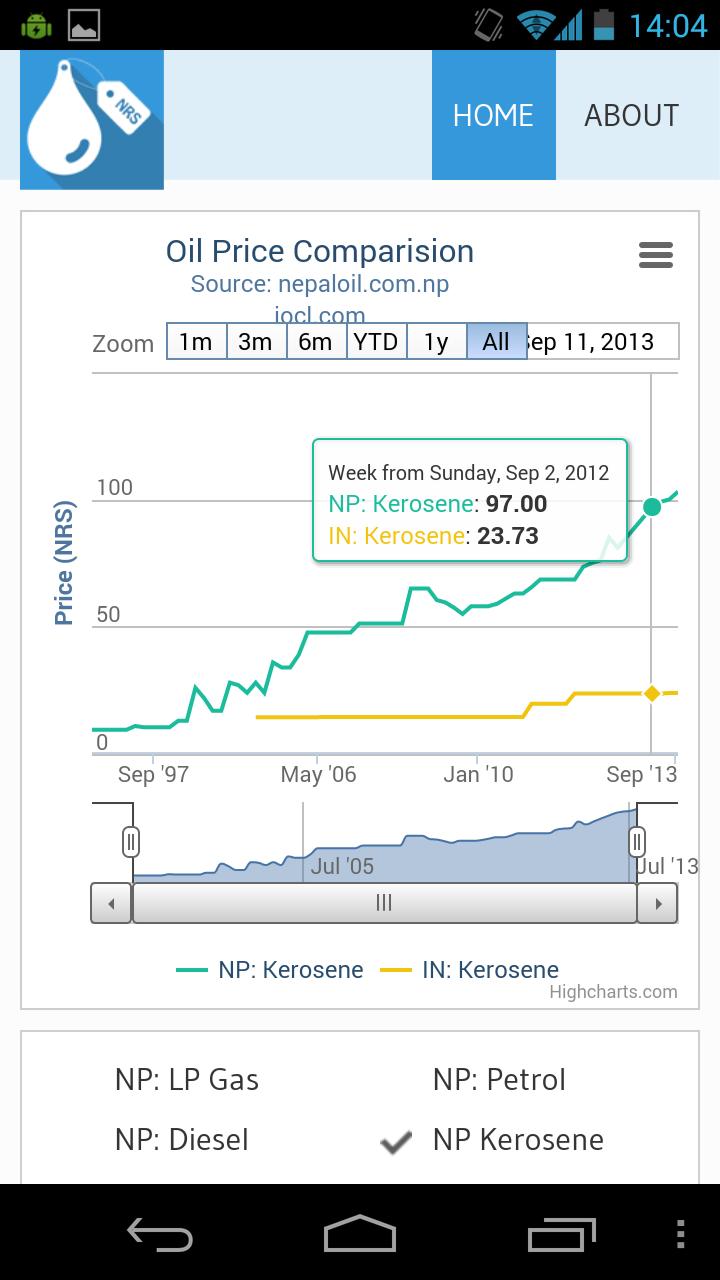This screenshot has width=720, height=1280.
Task: Open the Highcharts.com credit link
Action: point(613,992)
